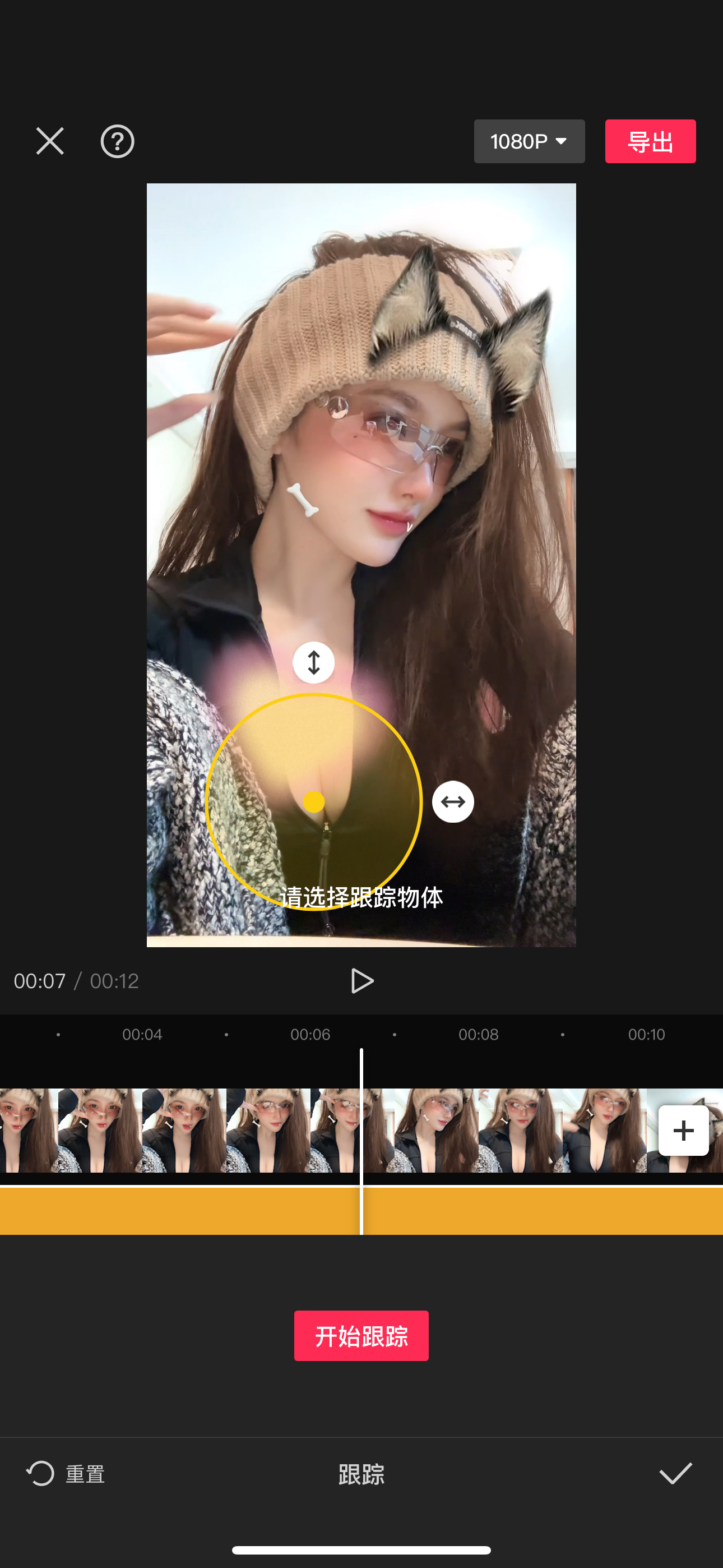This screenshot has height=1568, width=723.
Task: Play the video preview
Action: coord(362,981)
